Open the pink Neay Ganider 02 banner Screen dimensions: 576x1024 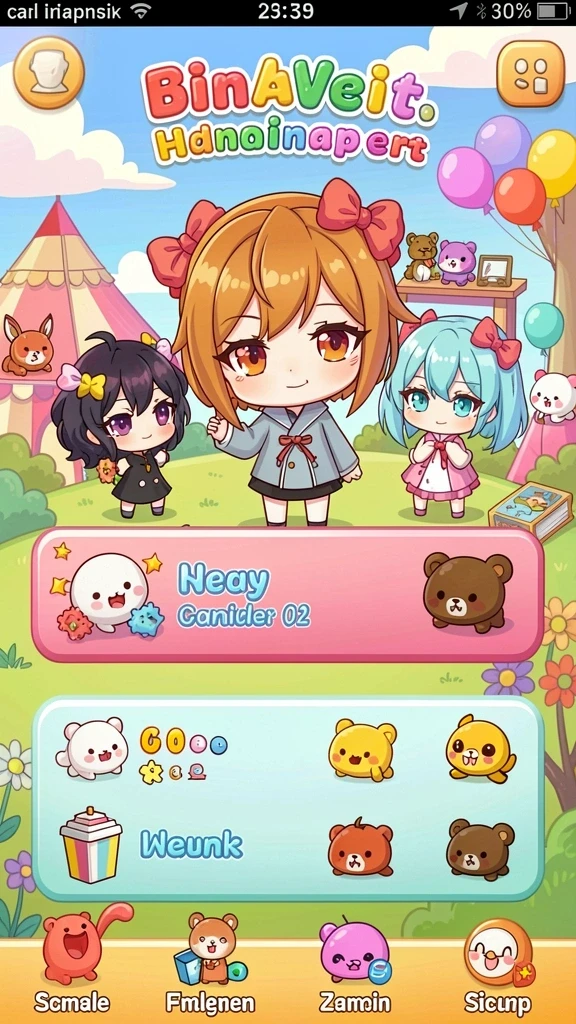point(287,595)
